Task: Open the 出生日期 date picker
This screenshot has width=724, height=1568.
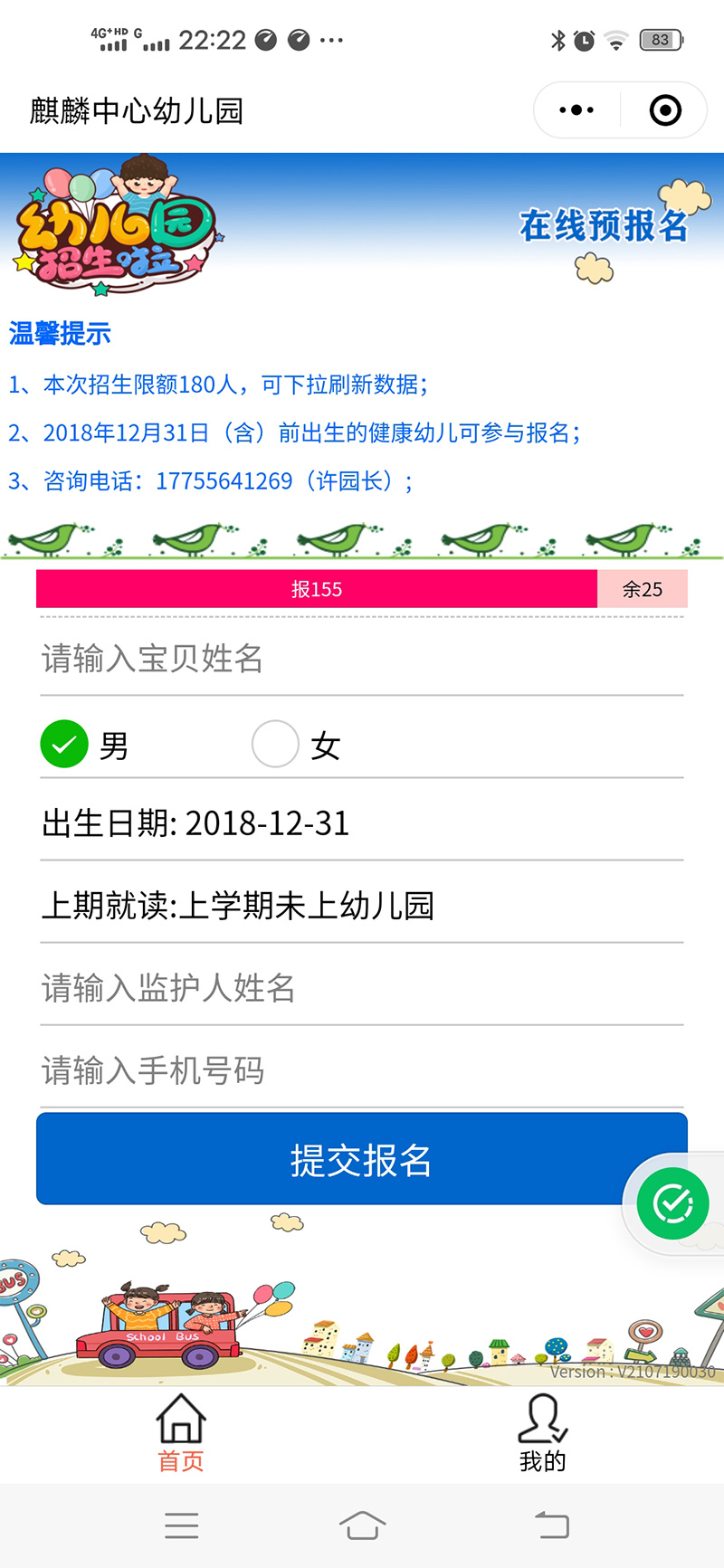Action: [362, 823]
